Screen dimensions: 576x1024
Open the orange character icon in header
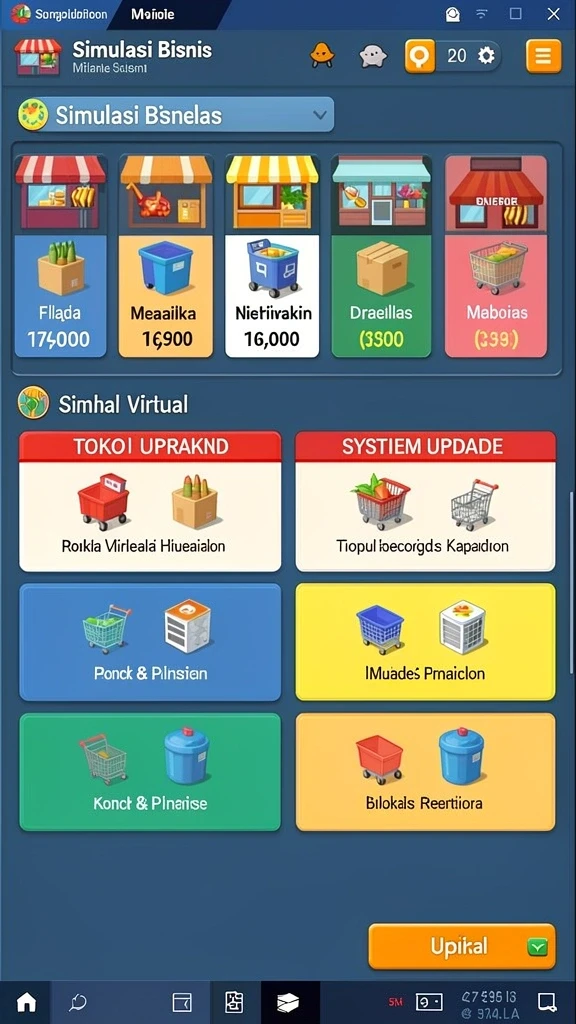pyautogui.click(x=321, y=56)
